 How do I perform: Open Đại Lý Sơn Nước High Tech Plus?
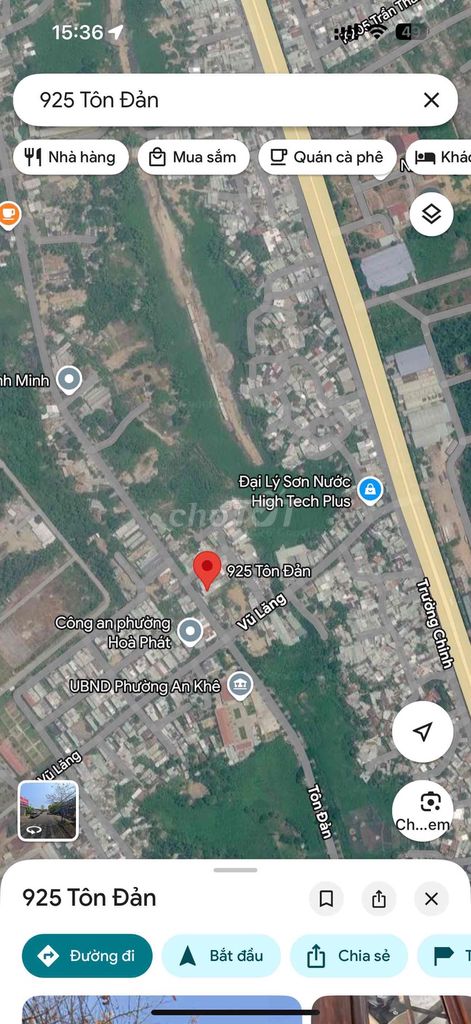(370, 490)
